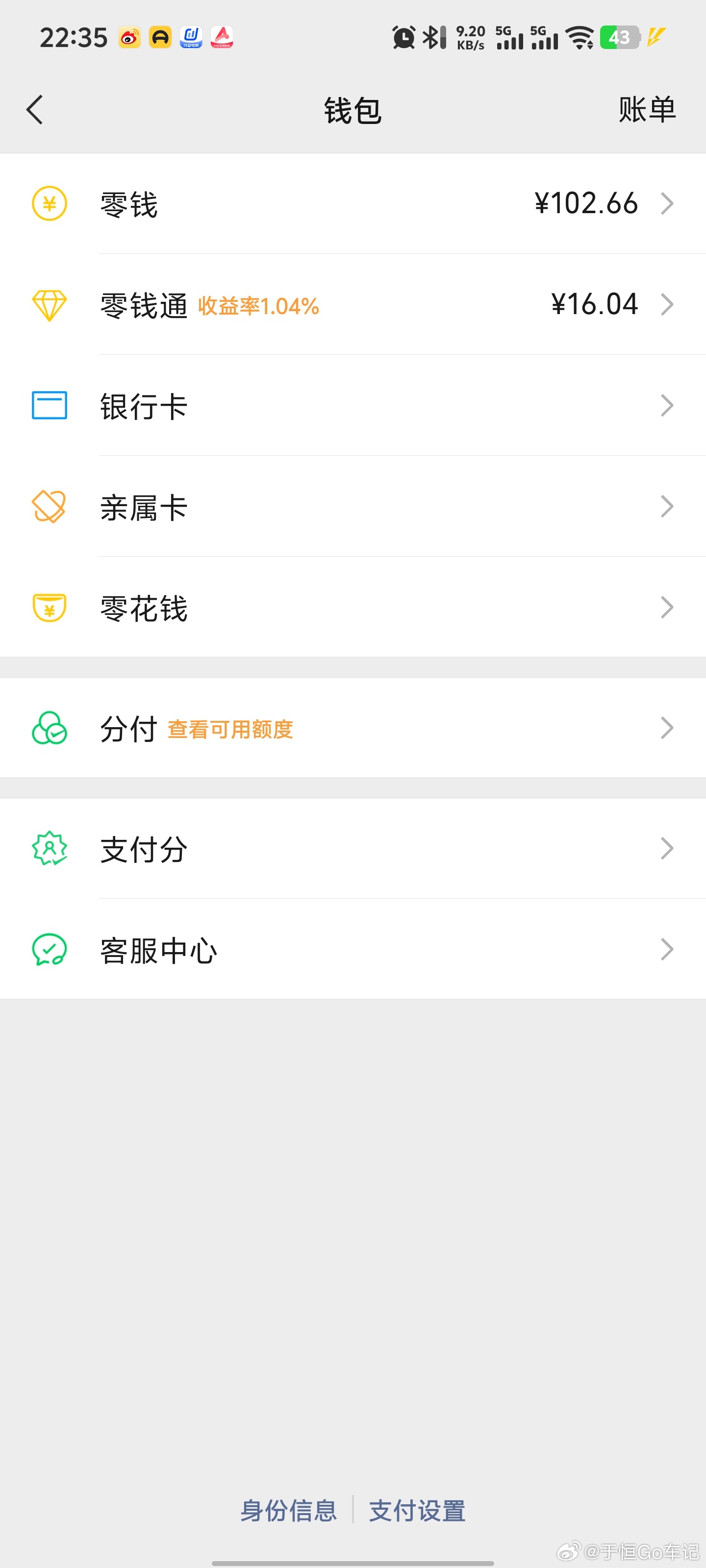
Task: Open 零钱 balance row
Action: pos(353,204)
